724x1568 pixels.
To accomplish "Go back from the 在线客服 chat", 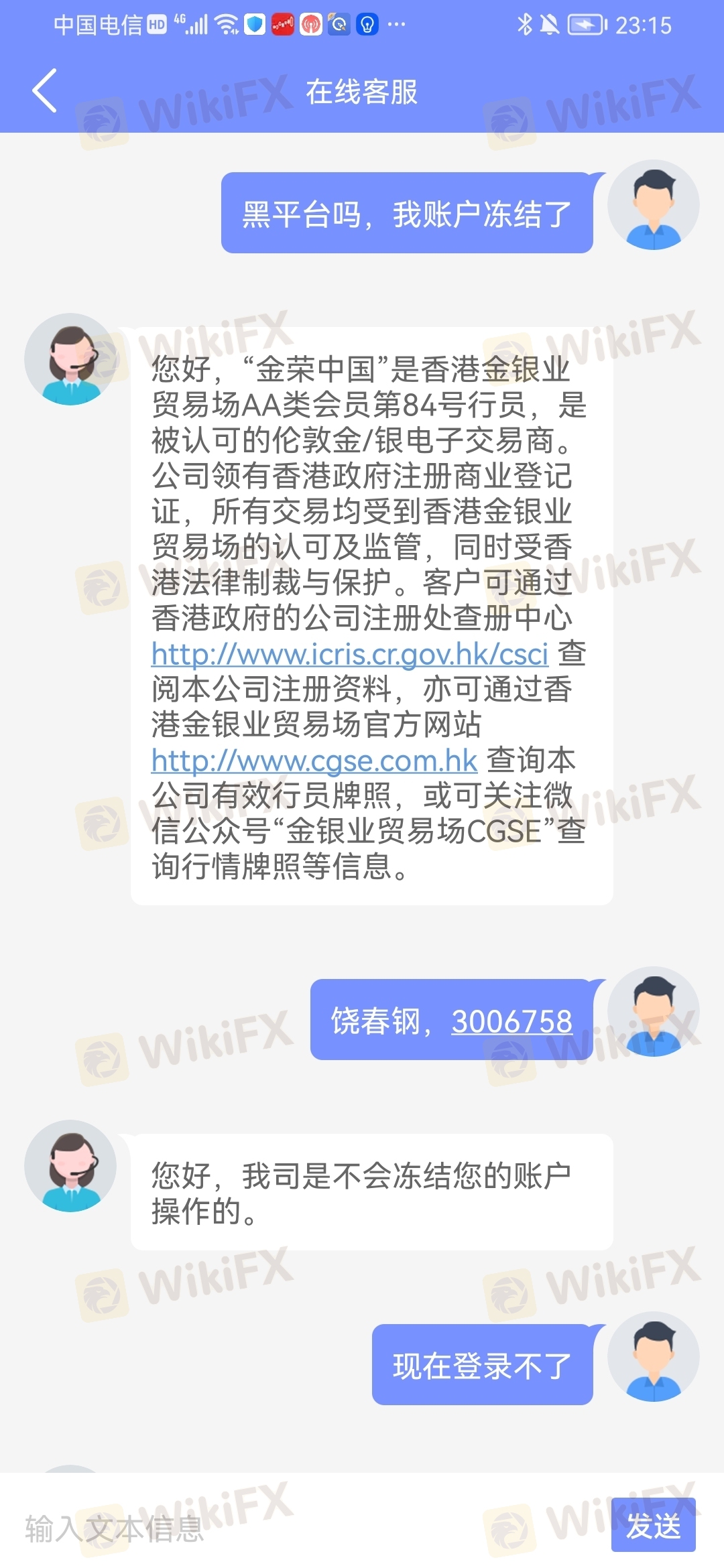I will pos(44,91).
